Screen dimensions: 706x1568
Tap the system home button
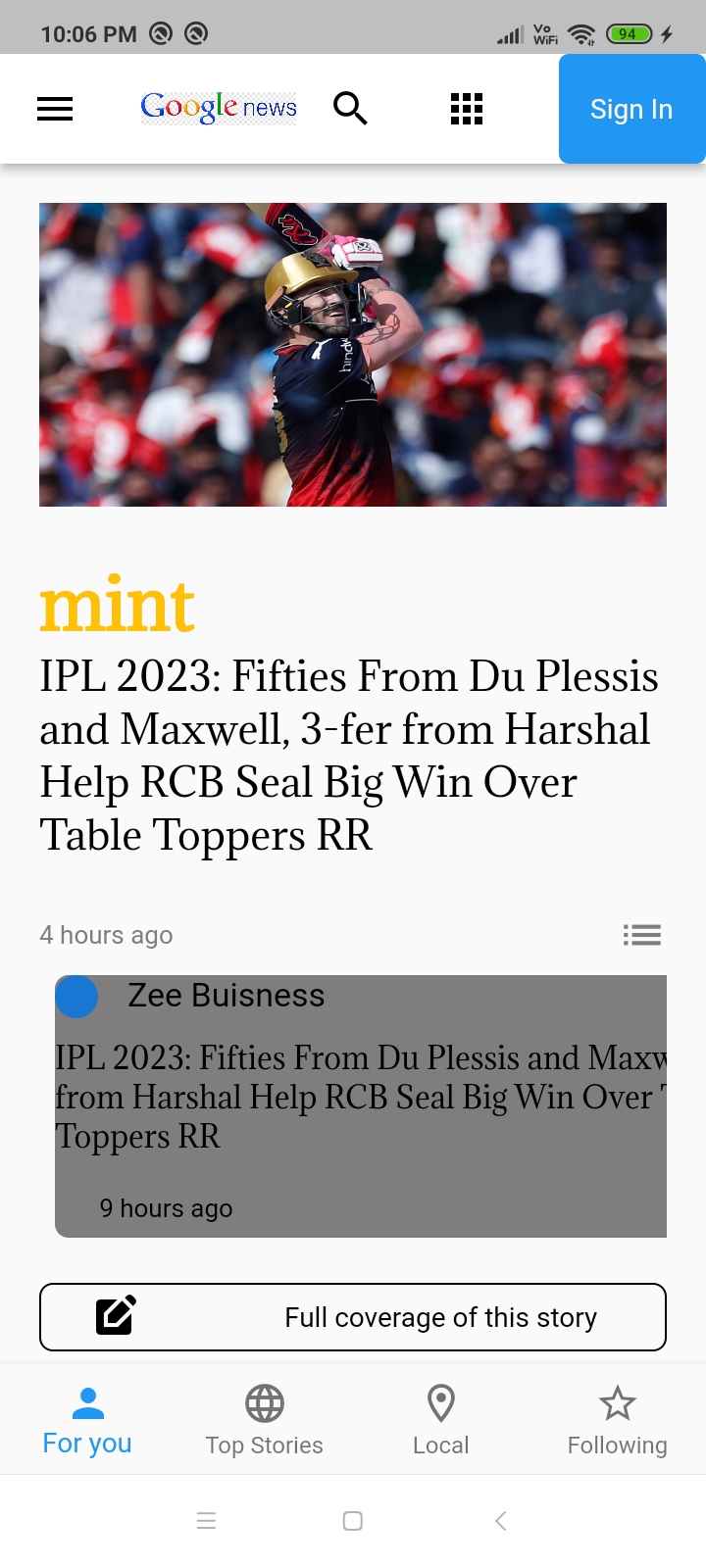(353, 1521)
